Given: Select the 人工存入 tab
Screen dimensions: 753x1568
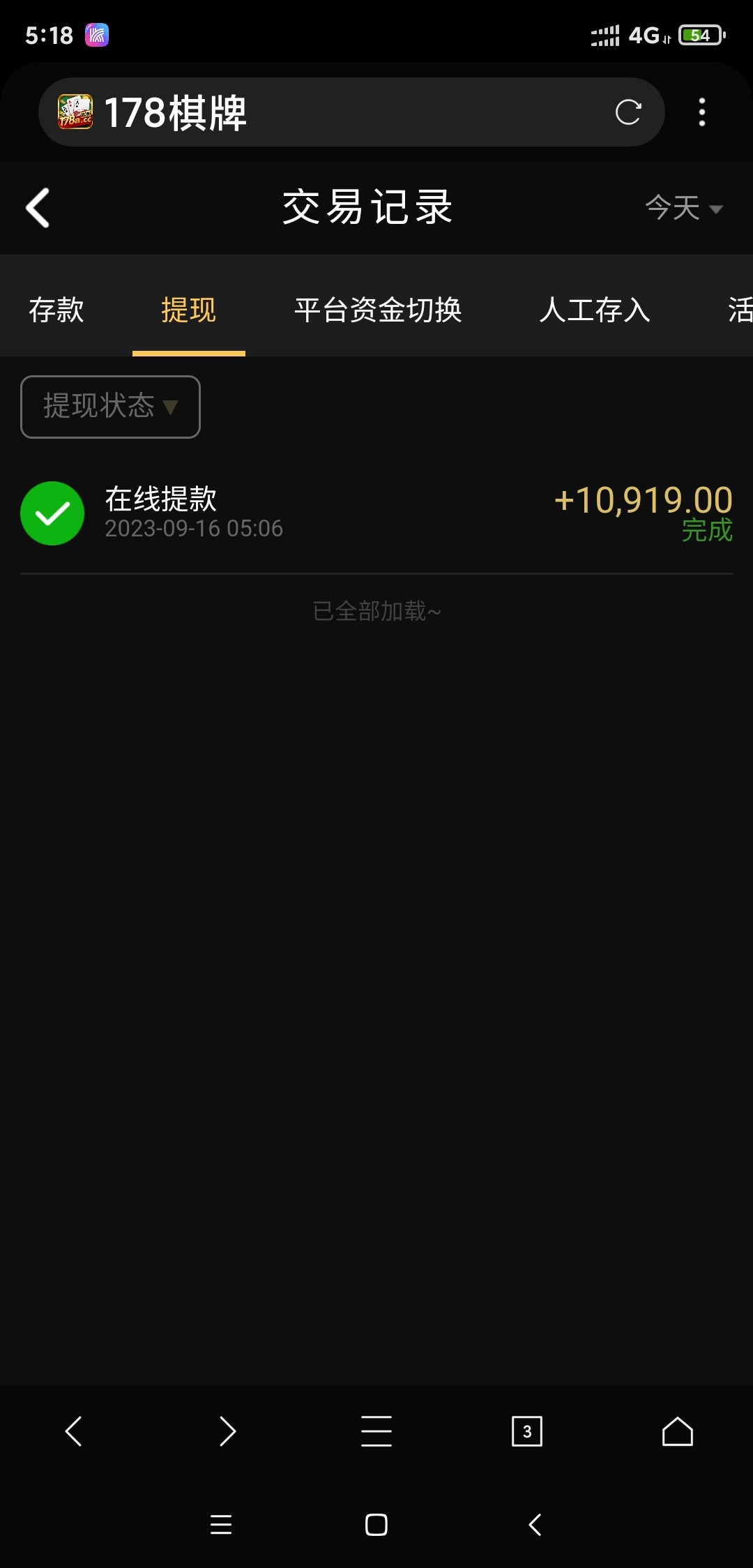Looking at the screenshot, I should [596, 311].
